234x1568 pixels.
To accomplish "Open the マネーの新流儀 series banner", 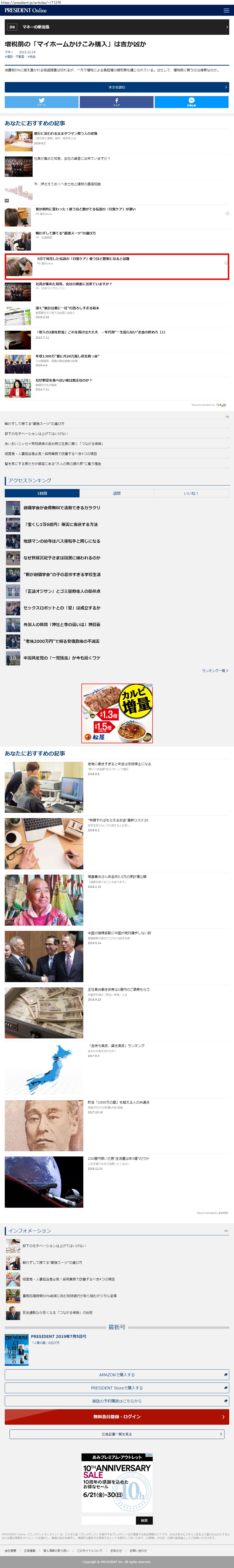I will [117, 27].
